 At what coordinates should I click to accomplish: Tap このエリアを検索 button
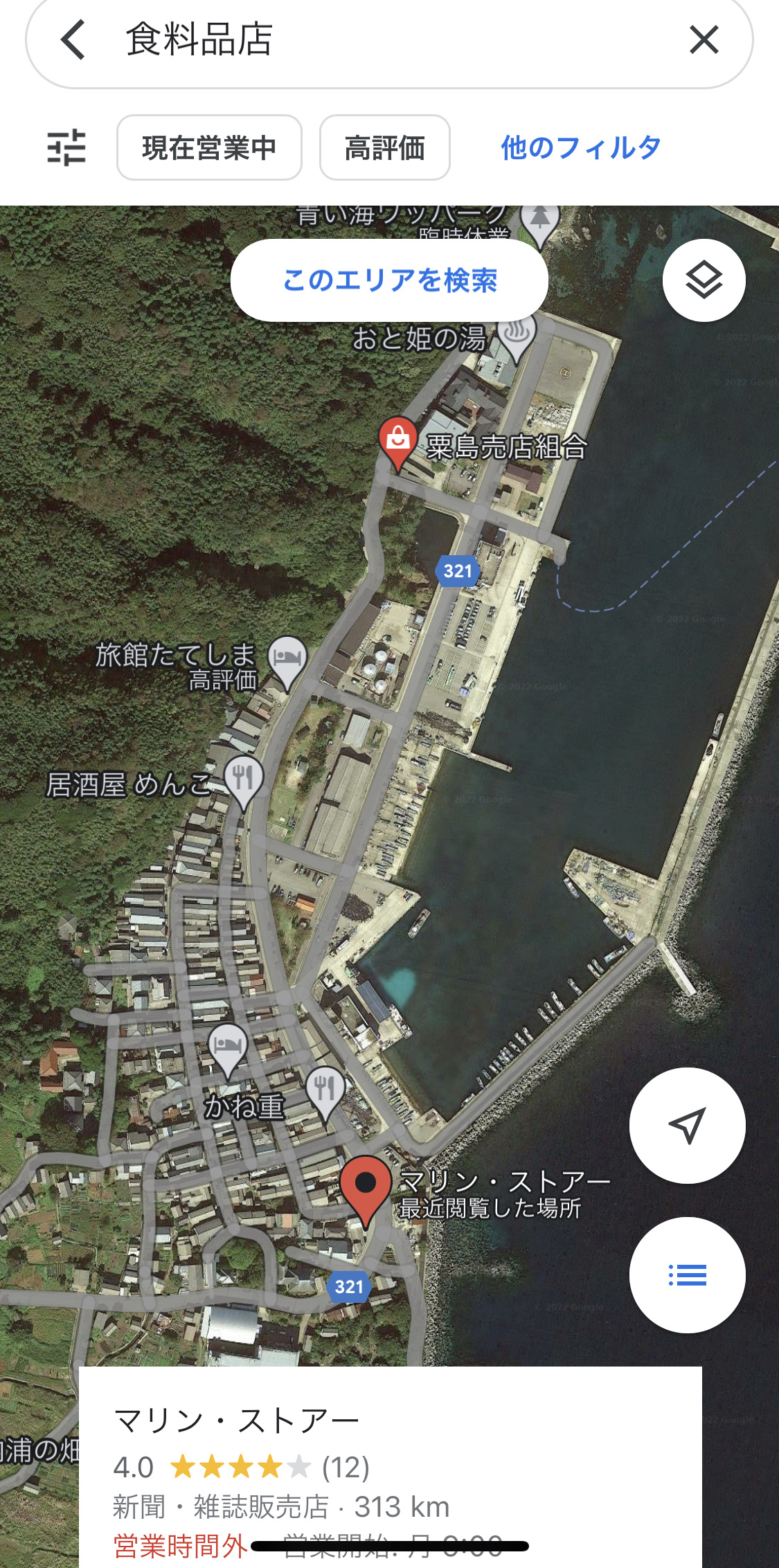click(x=389, y=280)
